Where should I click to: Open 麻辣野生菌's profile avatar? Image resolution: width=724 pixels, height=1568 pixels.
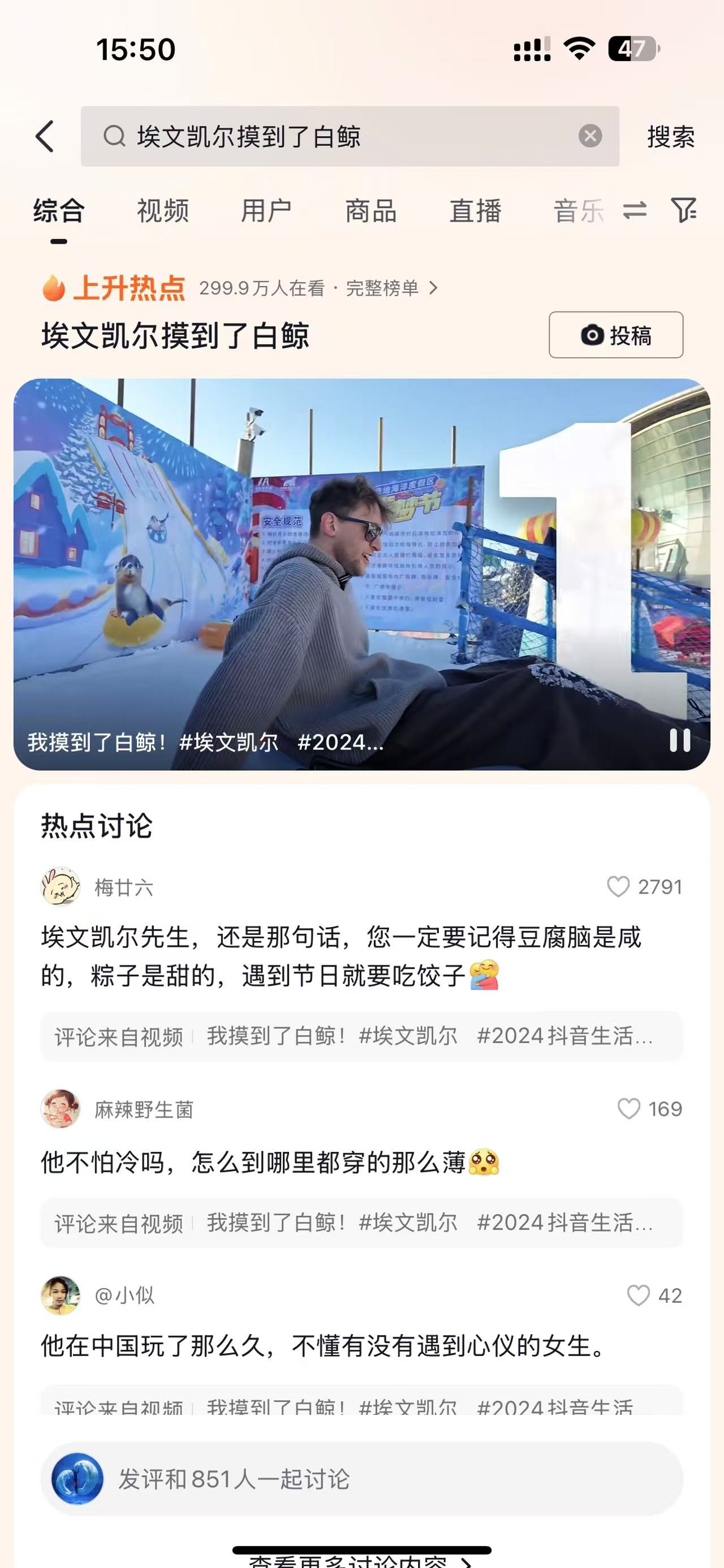coord(61,1109)
